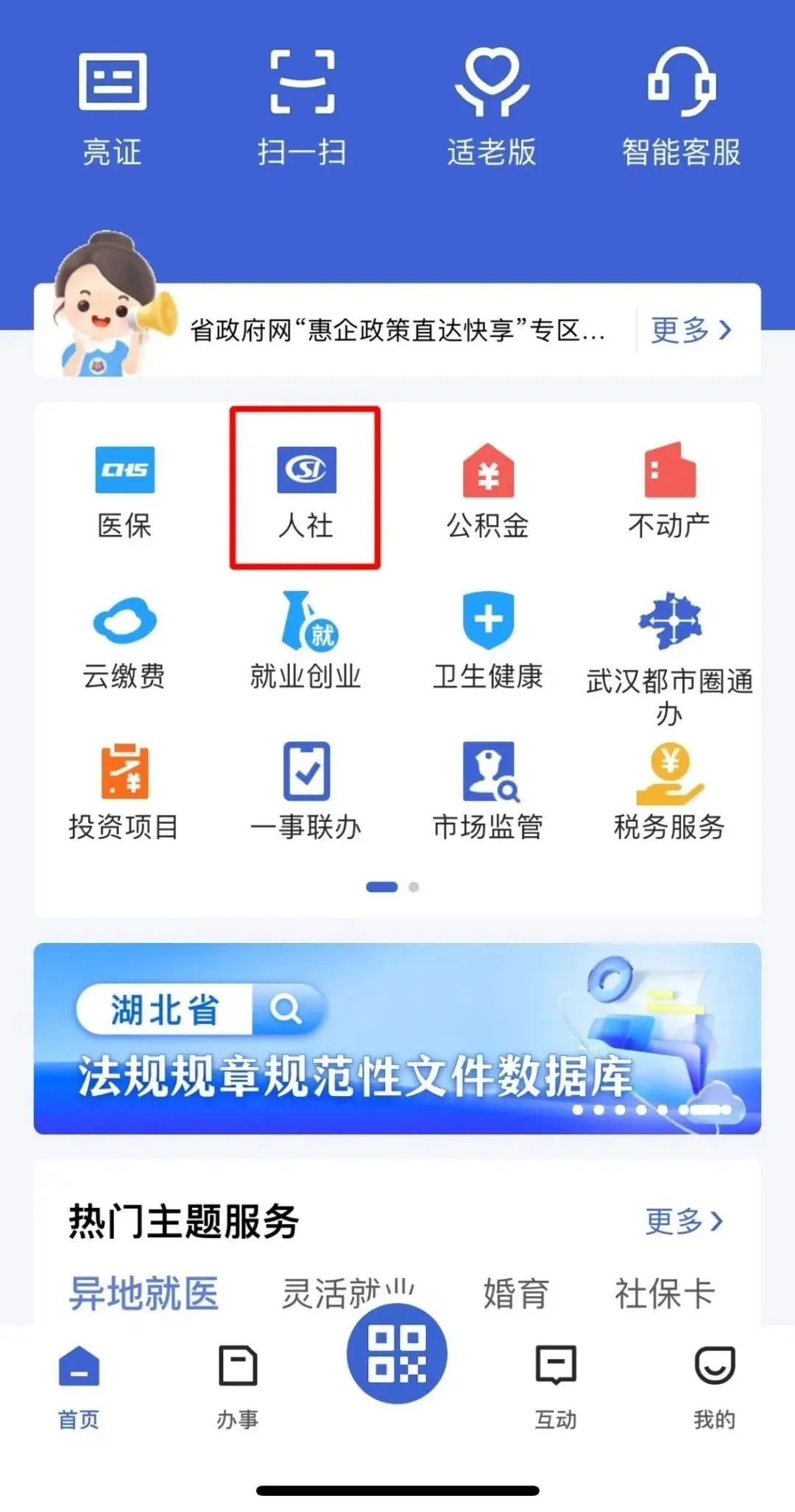Open 税务服务 tax services
This screenshot has height=1512, width=795.
[668, 792]
